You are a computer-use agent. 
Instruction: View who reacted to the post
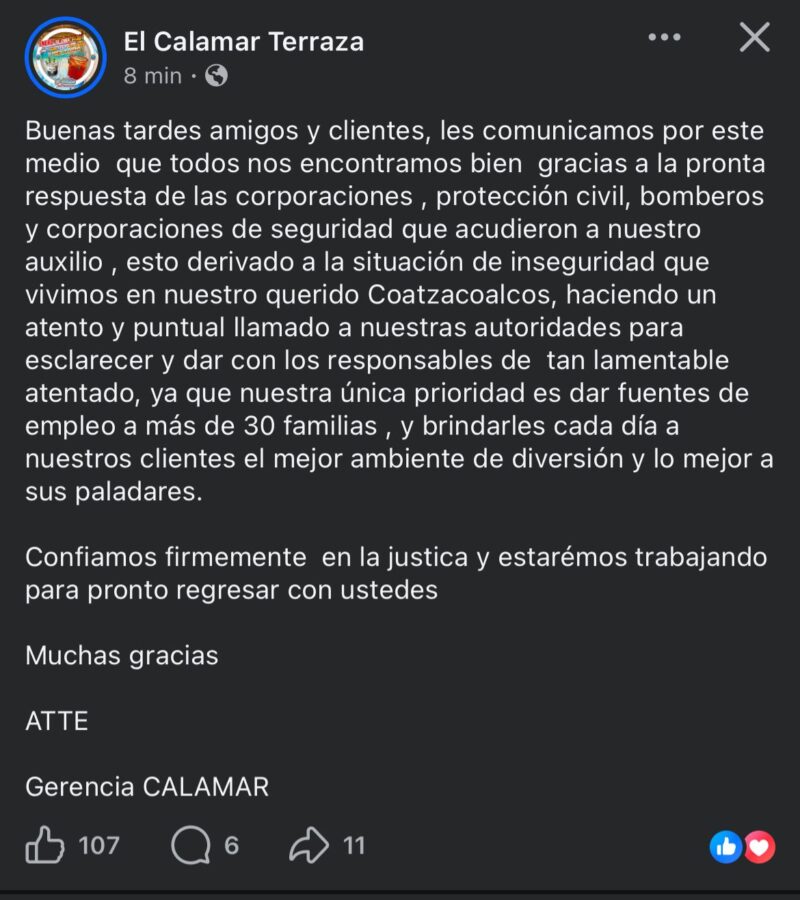pos(742,847)
